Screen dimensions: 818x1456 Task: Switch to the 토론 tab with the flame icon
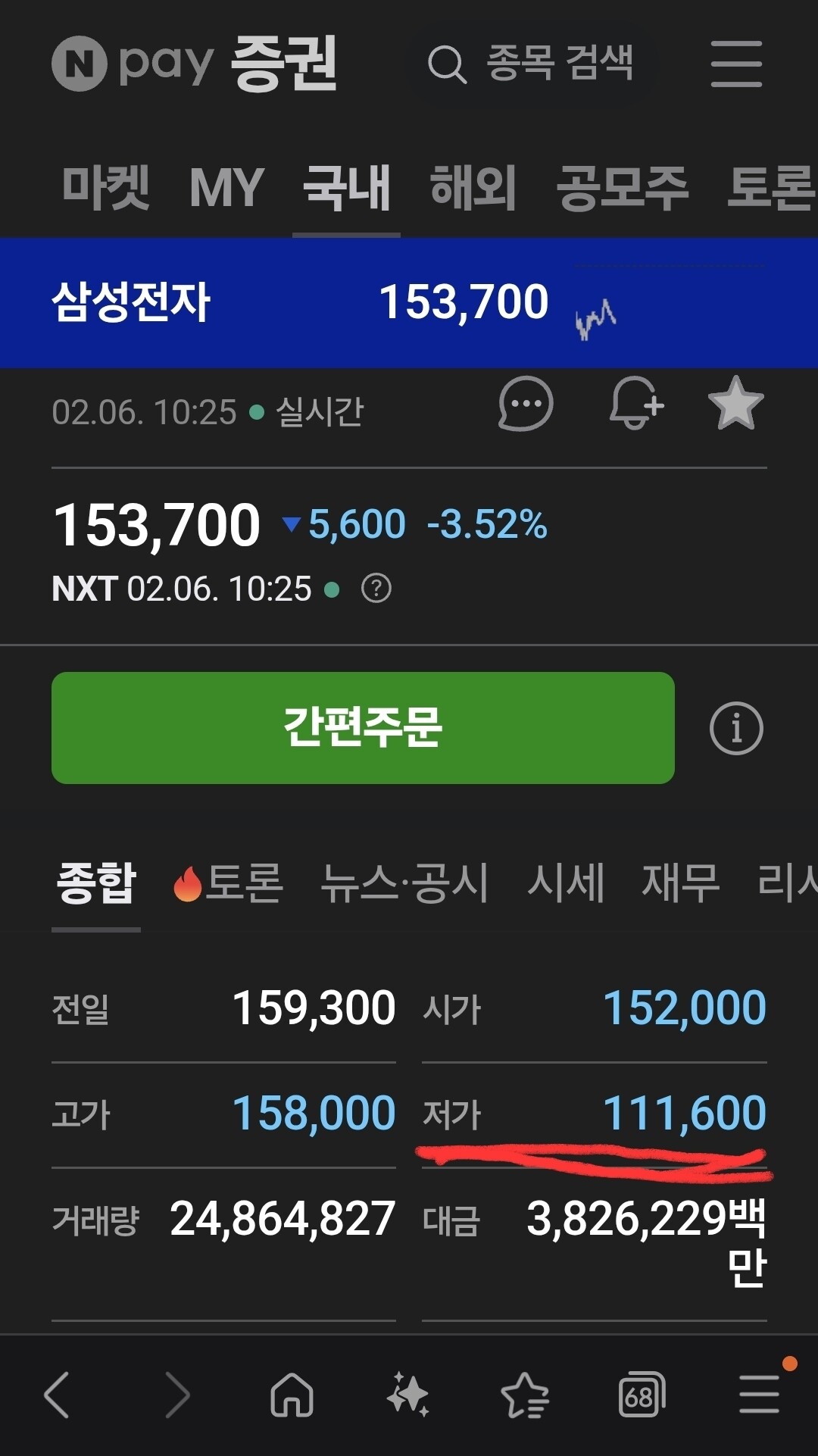(228, 883)
